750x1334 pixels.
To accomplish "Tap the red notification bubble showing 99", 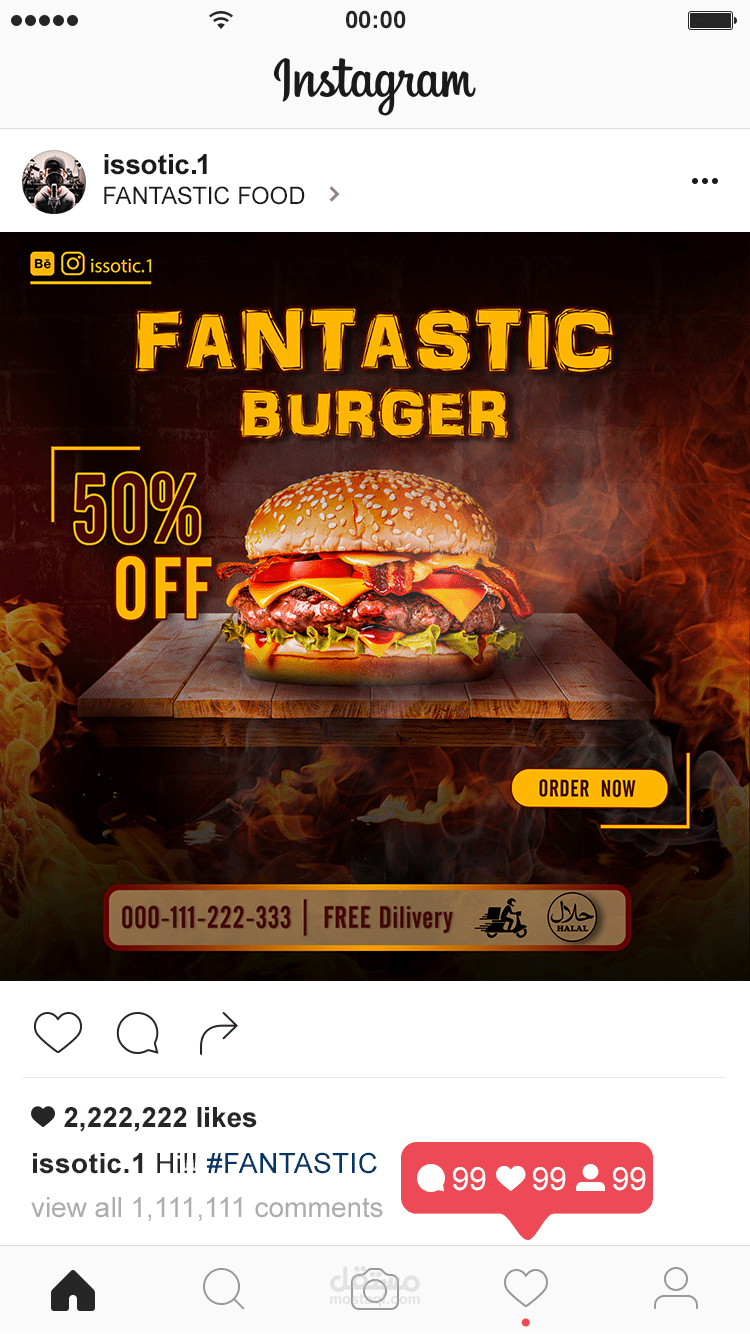I will pyautogui.click(x=527, y=1179).
